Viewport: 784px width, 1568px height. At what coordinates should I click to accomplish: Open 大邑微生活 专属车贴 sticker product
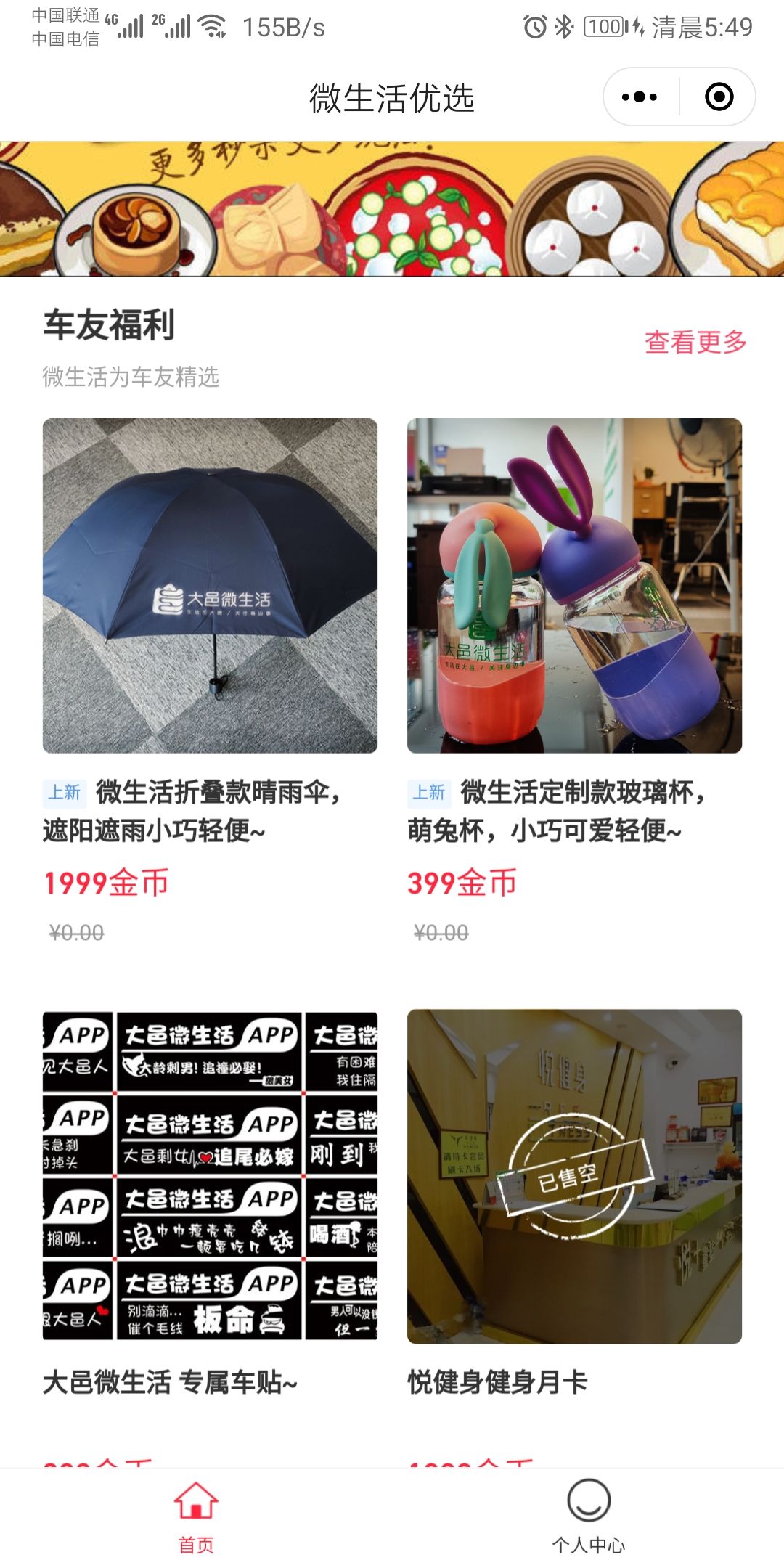point(210,1176)
